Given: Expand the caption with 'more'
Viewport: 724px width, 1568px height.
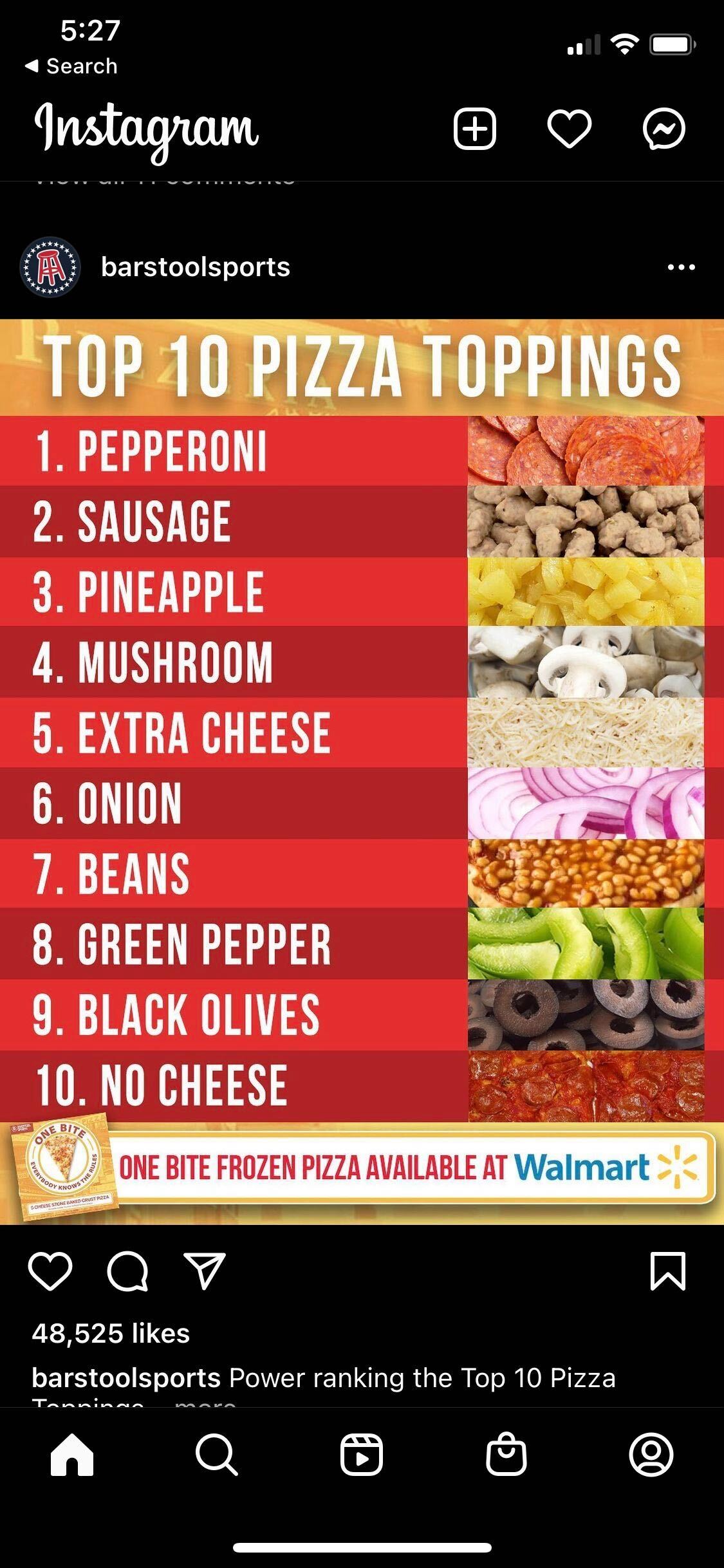Looking at the screenshot, I should click(x=205, y=1403).
